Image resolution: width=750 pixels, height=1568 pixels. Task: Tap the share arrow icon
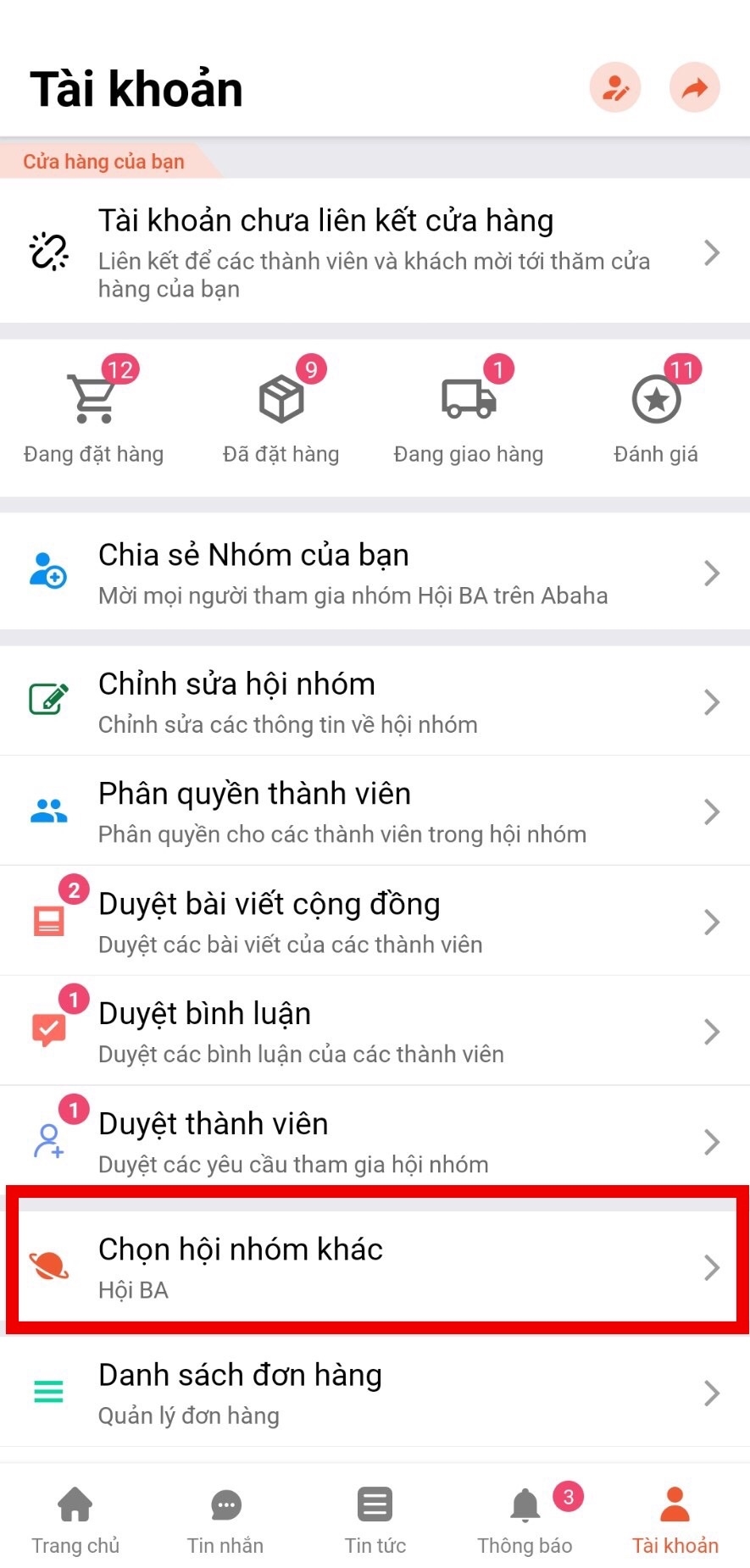[694, 87]
